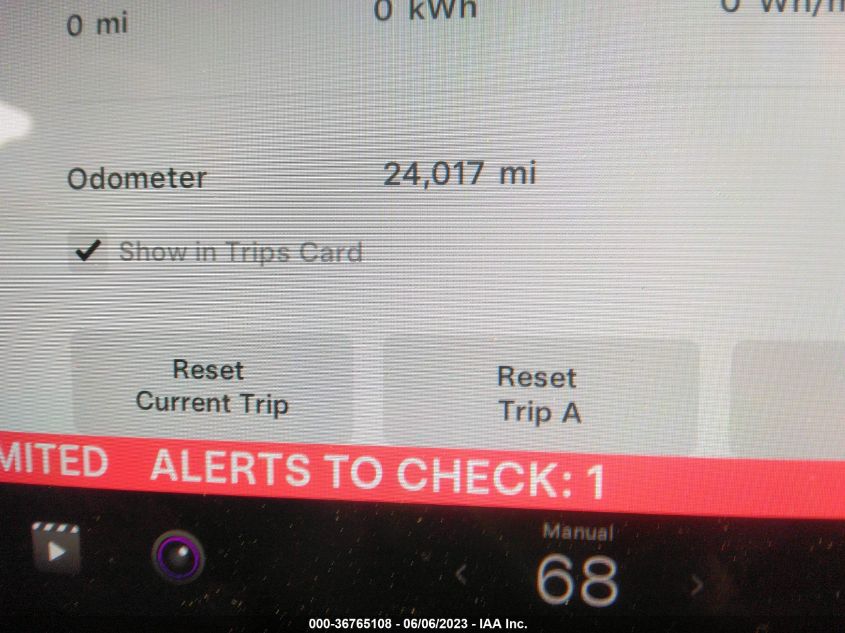
Task: Uncheck Show in Trips Card
Action: [90, 251]
